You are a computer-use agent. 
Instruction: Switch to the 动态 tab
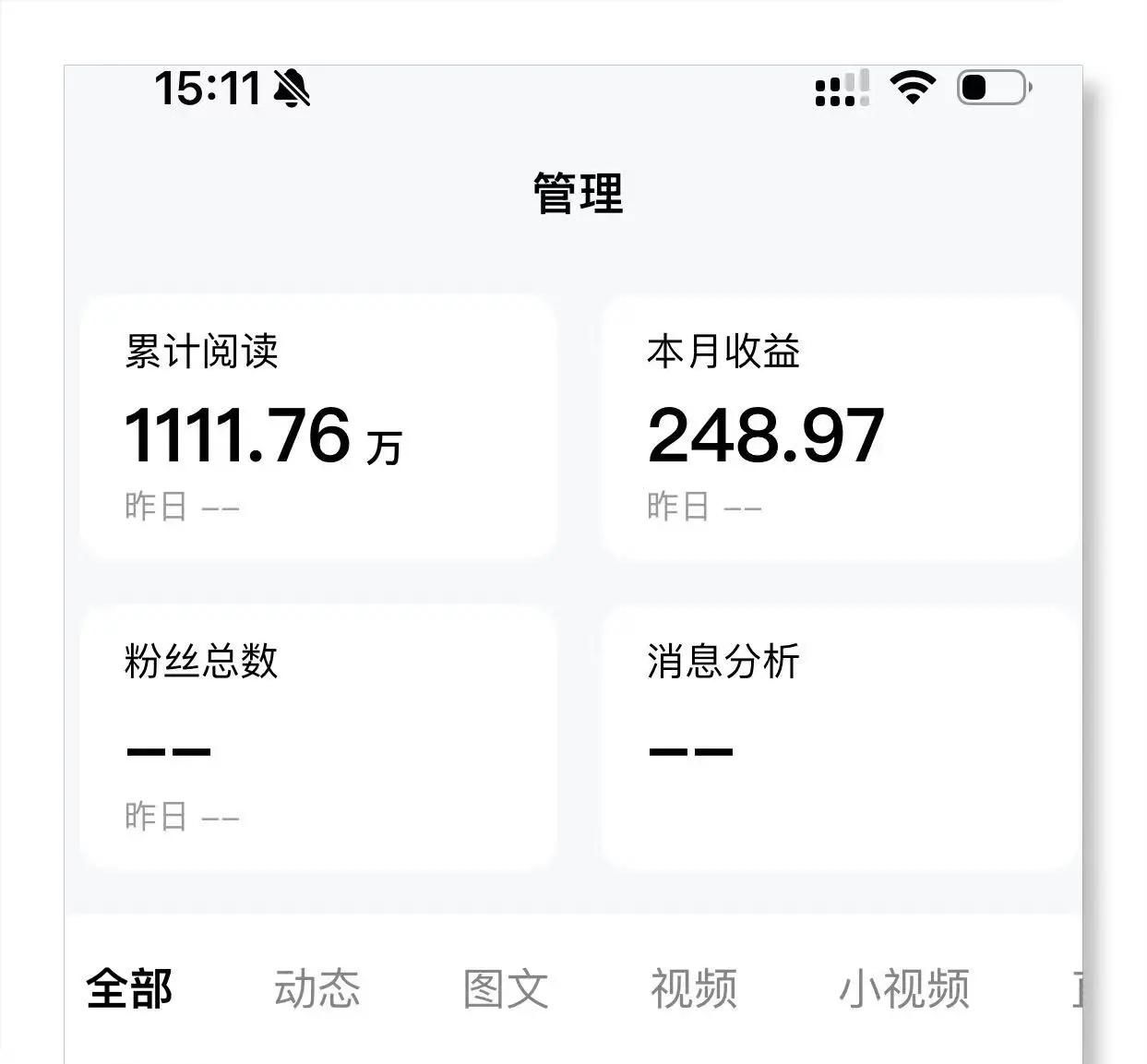click(x=317, y=988)
